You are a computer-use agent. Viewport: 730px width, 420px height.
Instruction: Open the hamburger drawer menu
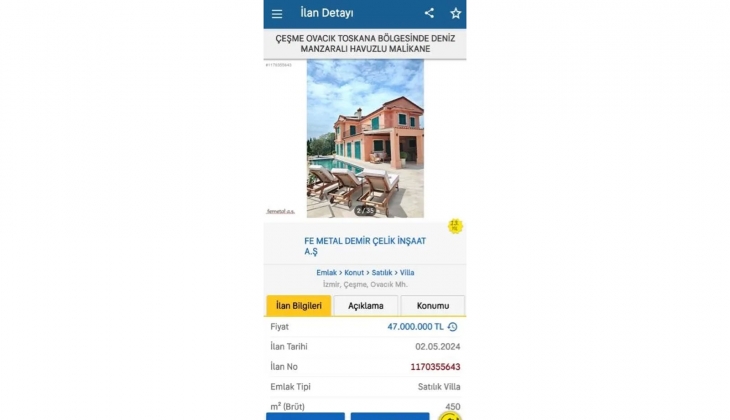click(x=277, y=14)
